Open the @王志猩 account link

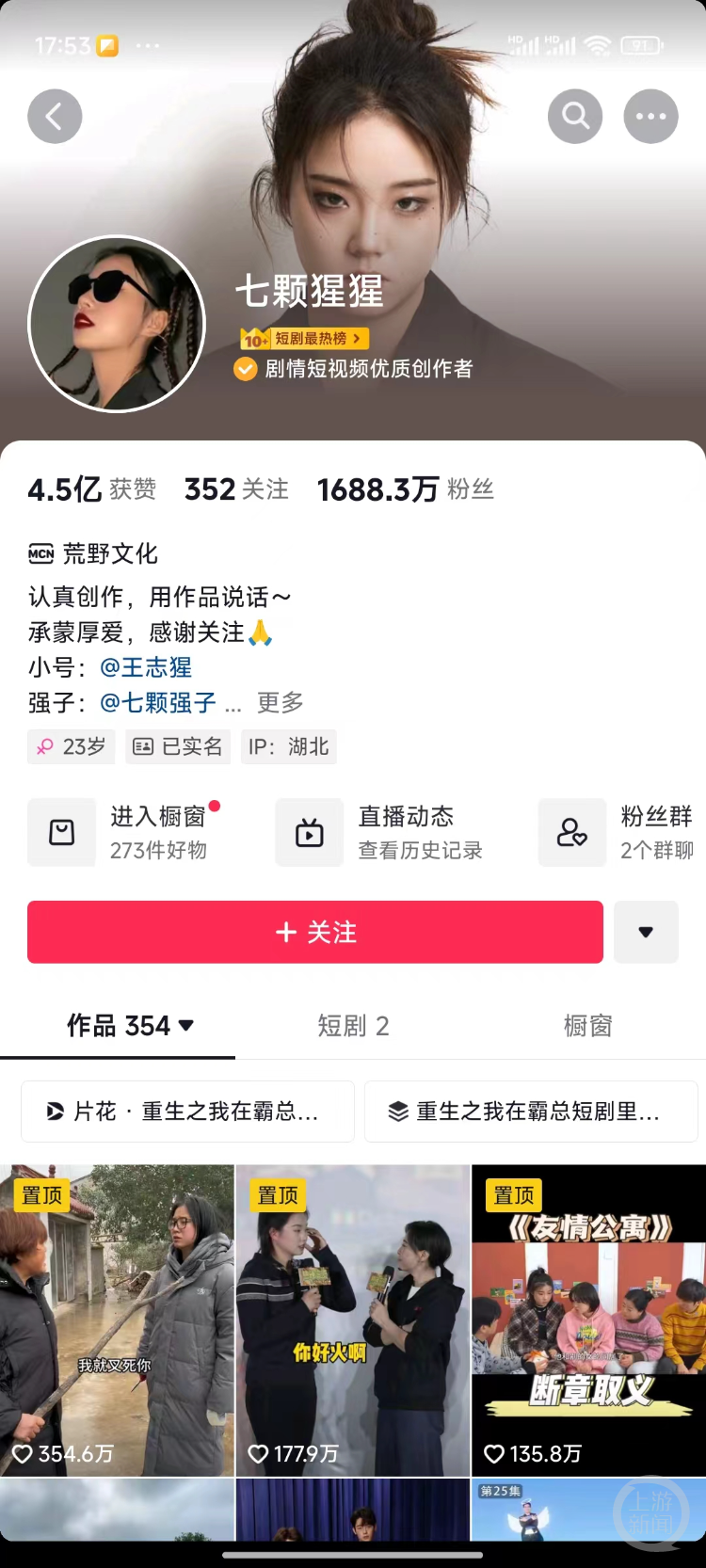146,667
